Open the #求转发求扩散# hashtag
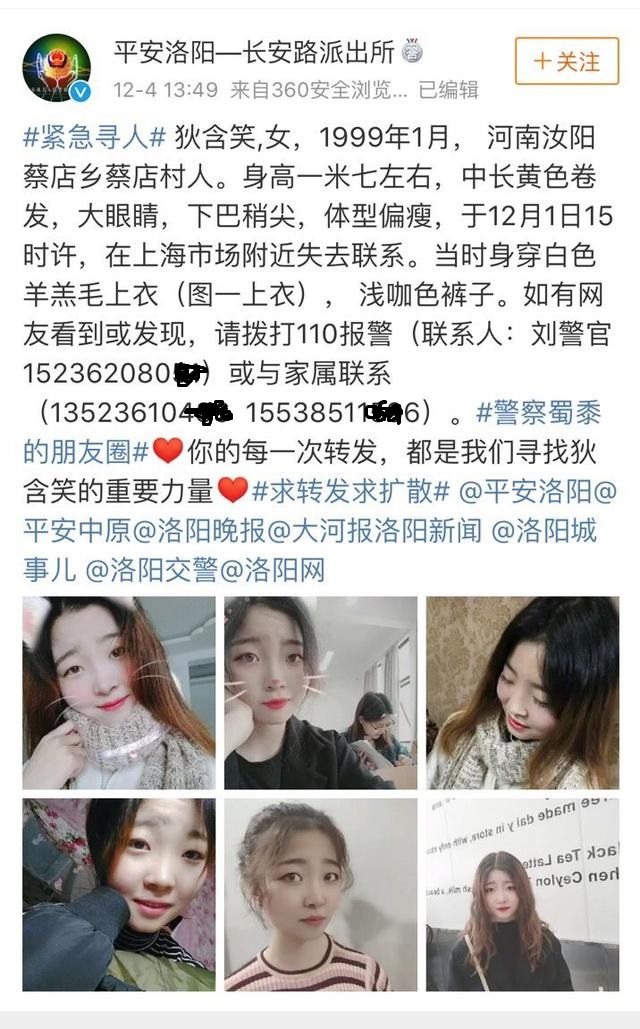640x1029 pixels. pyautogui.click(x=350, y=491)
